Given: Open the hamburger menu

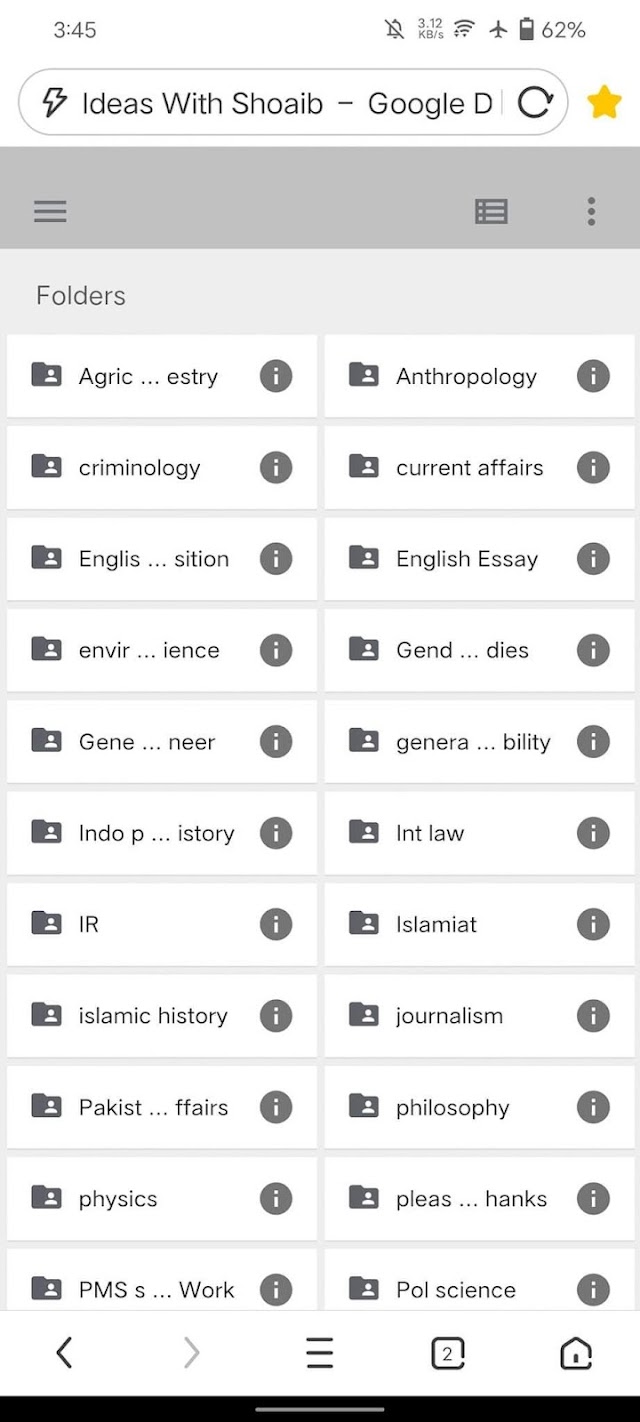Looking at the screenshot, I should point(50,211).
